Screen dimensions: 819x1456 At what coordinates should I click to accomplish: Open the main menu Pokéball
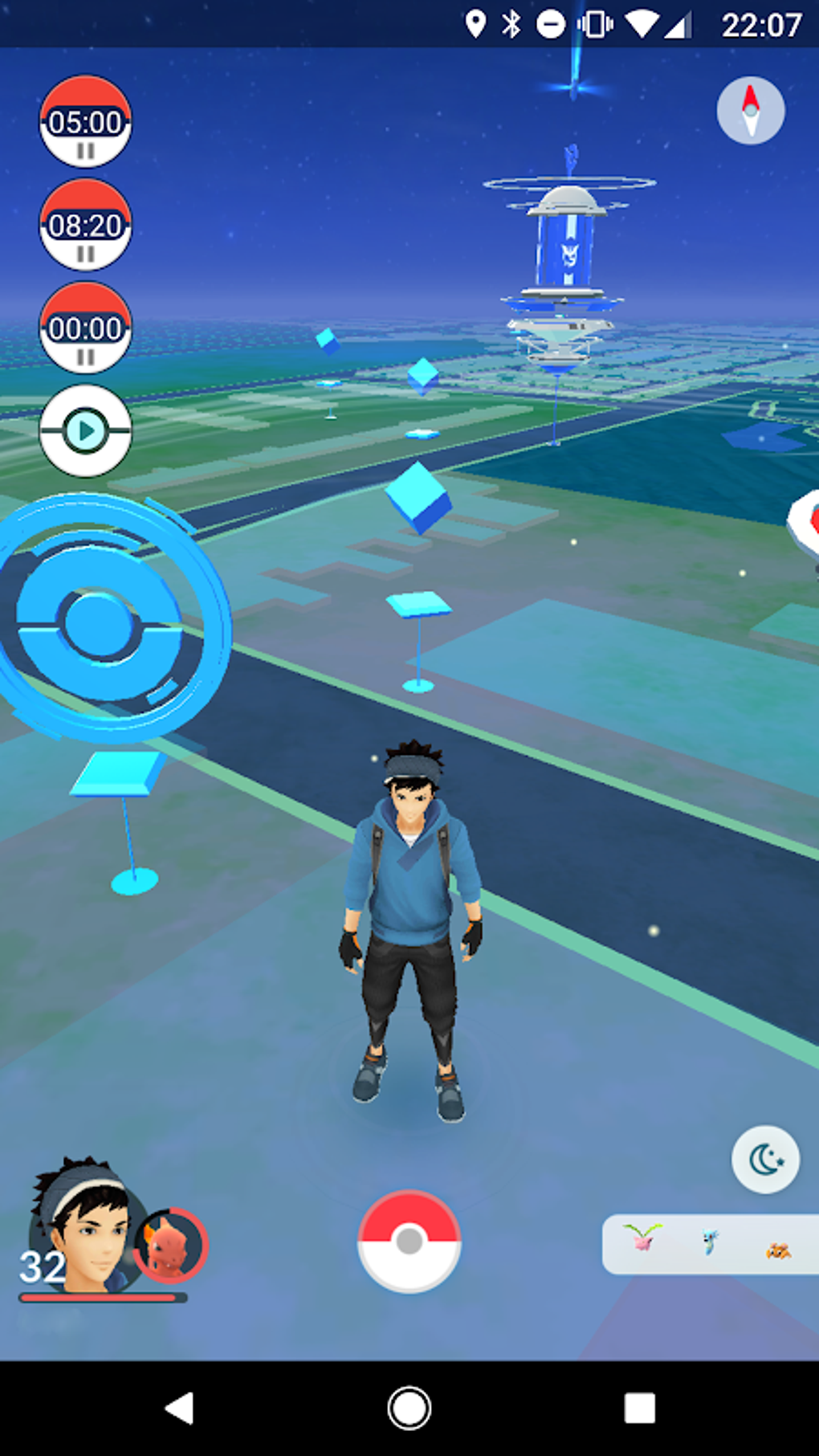tap(409, 1242)
